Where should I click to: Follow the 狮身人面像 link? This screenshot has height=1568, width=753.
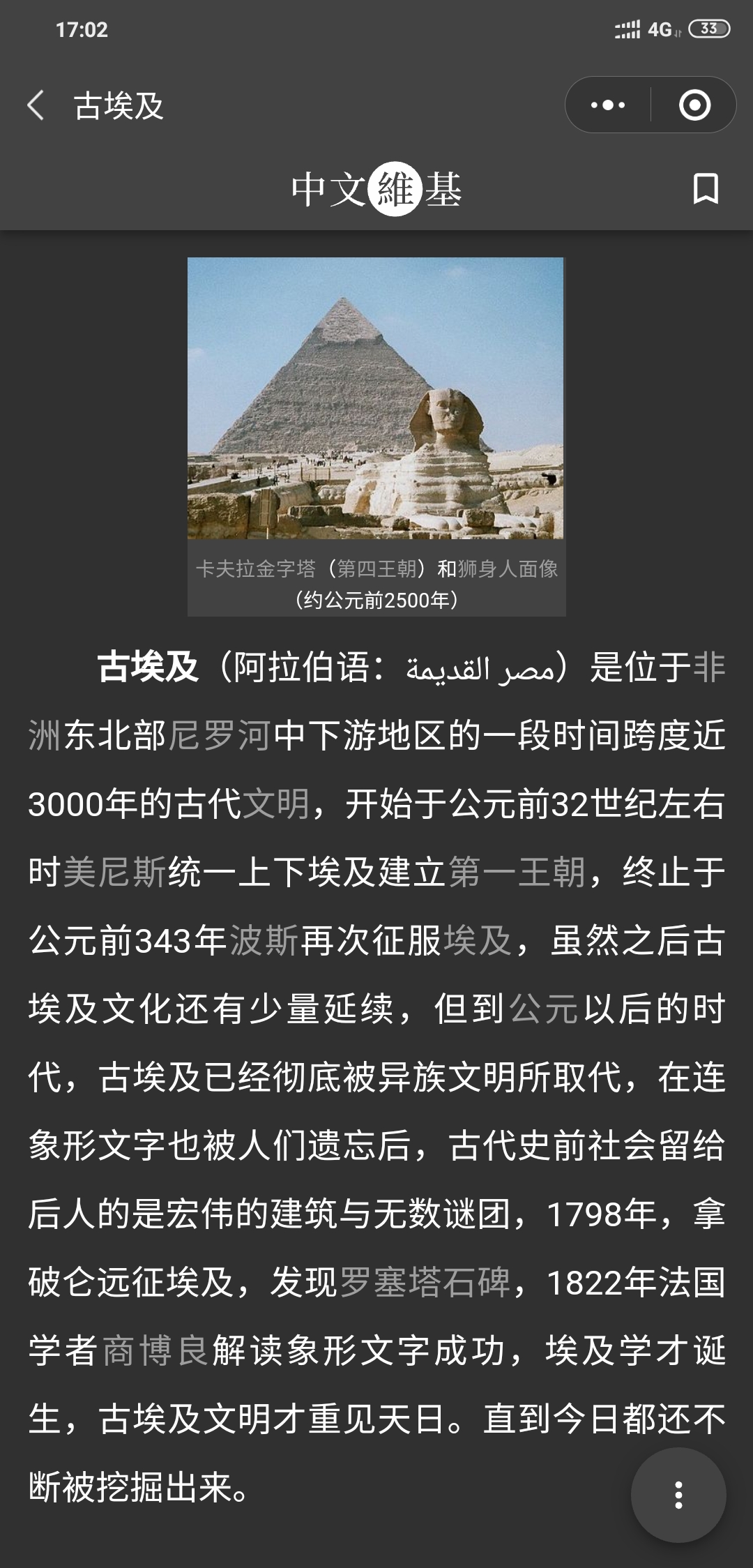[x=508, y=569]
